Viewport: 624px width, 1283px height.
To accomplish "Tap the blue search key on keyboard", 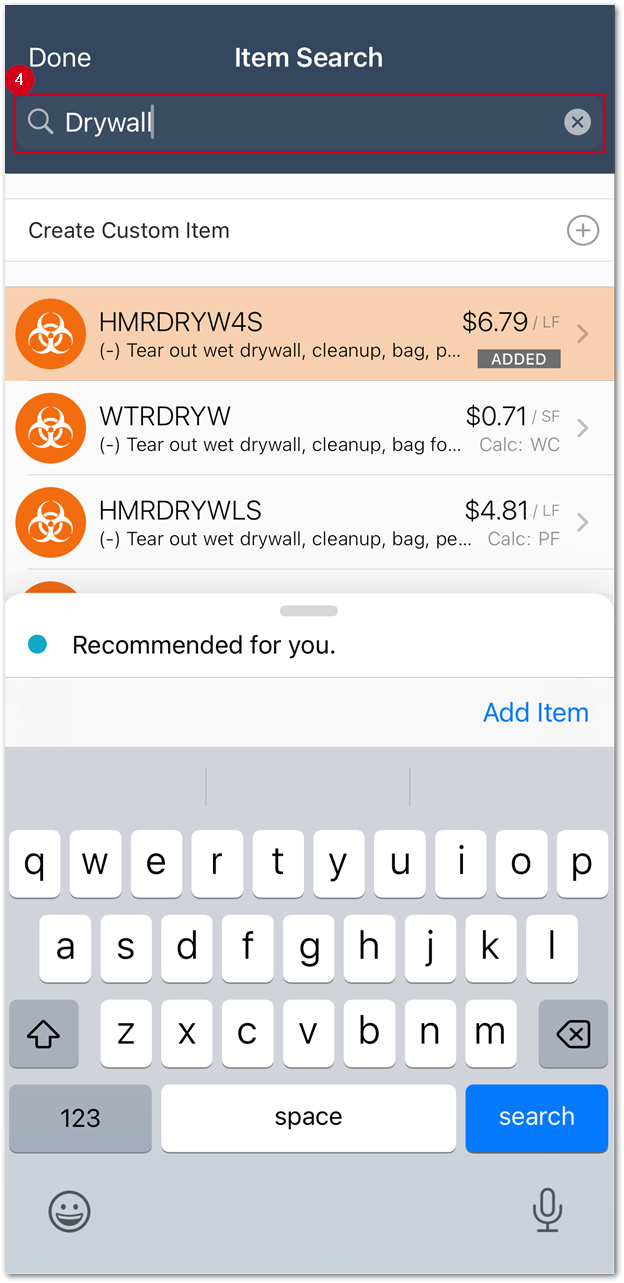I will (x=536, y=1117).
